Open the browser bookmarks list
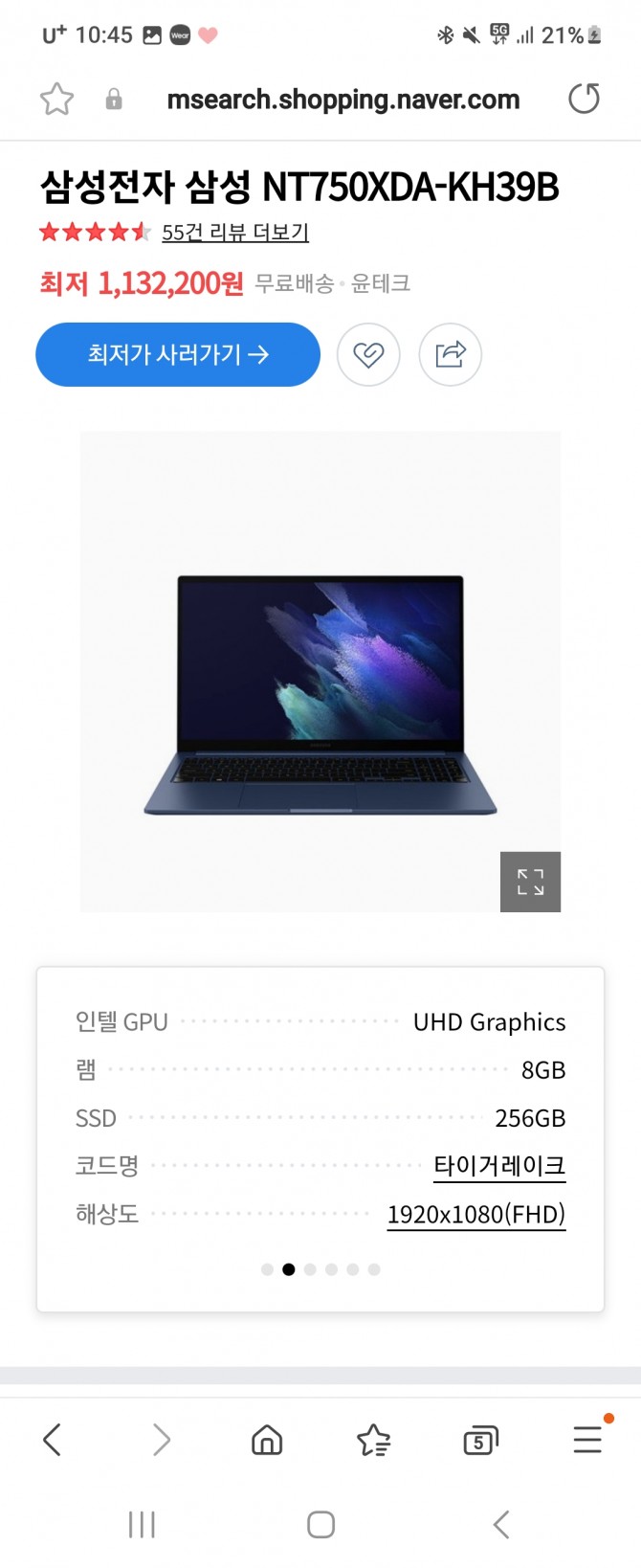Screen dimensions: 641x1568 (373, 1440)
